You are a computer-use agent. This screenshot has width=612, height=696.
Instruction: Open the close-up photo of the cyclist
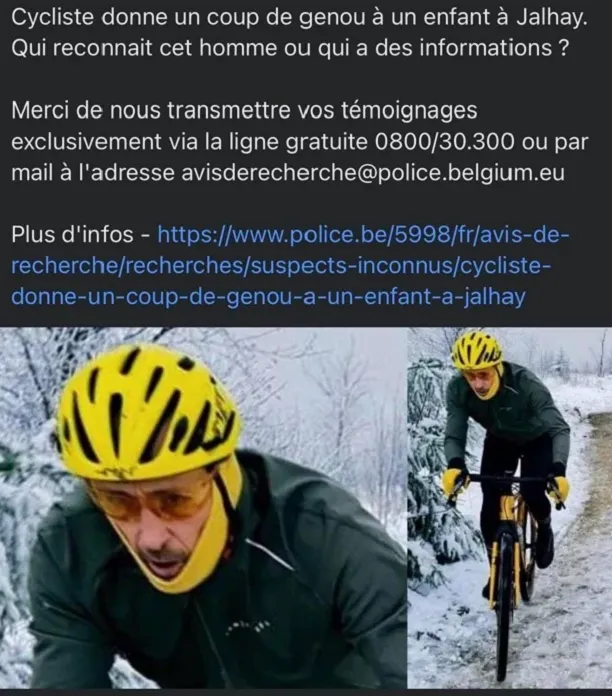click(x=202, y=508)
